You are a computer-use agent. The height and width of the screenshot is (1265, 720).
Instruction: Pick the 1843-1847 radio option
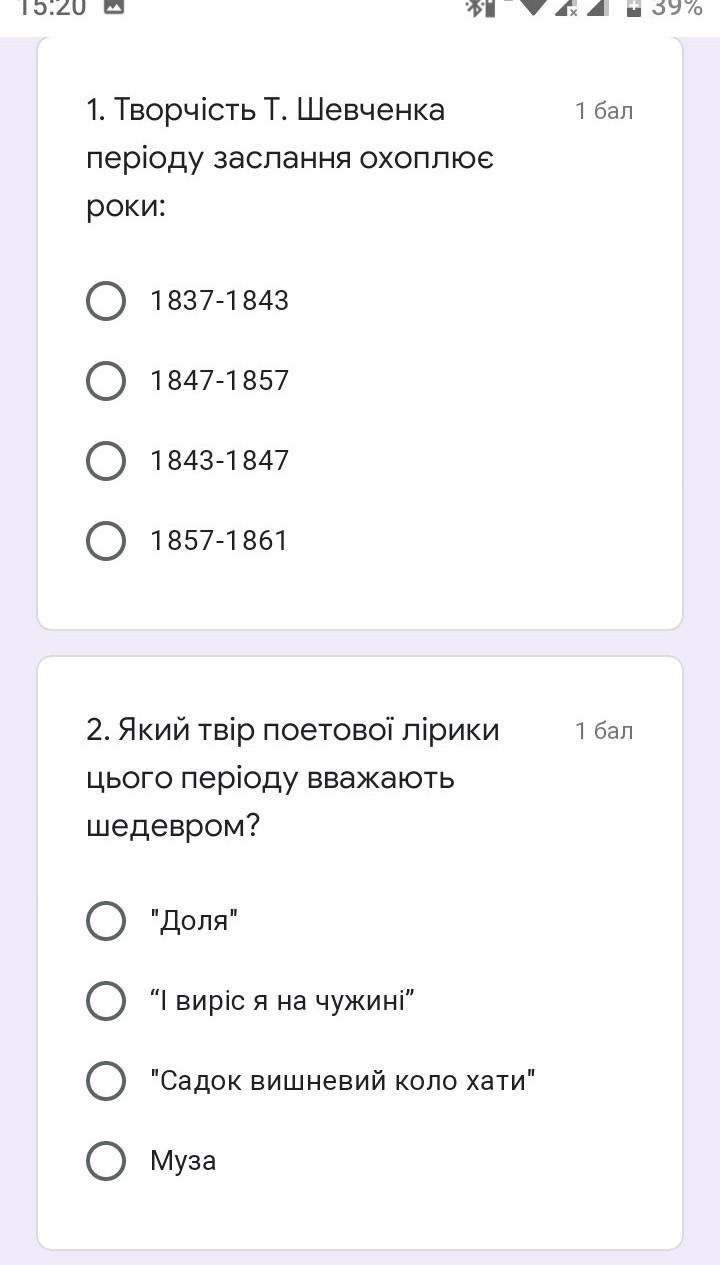106,461
